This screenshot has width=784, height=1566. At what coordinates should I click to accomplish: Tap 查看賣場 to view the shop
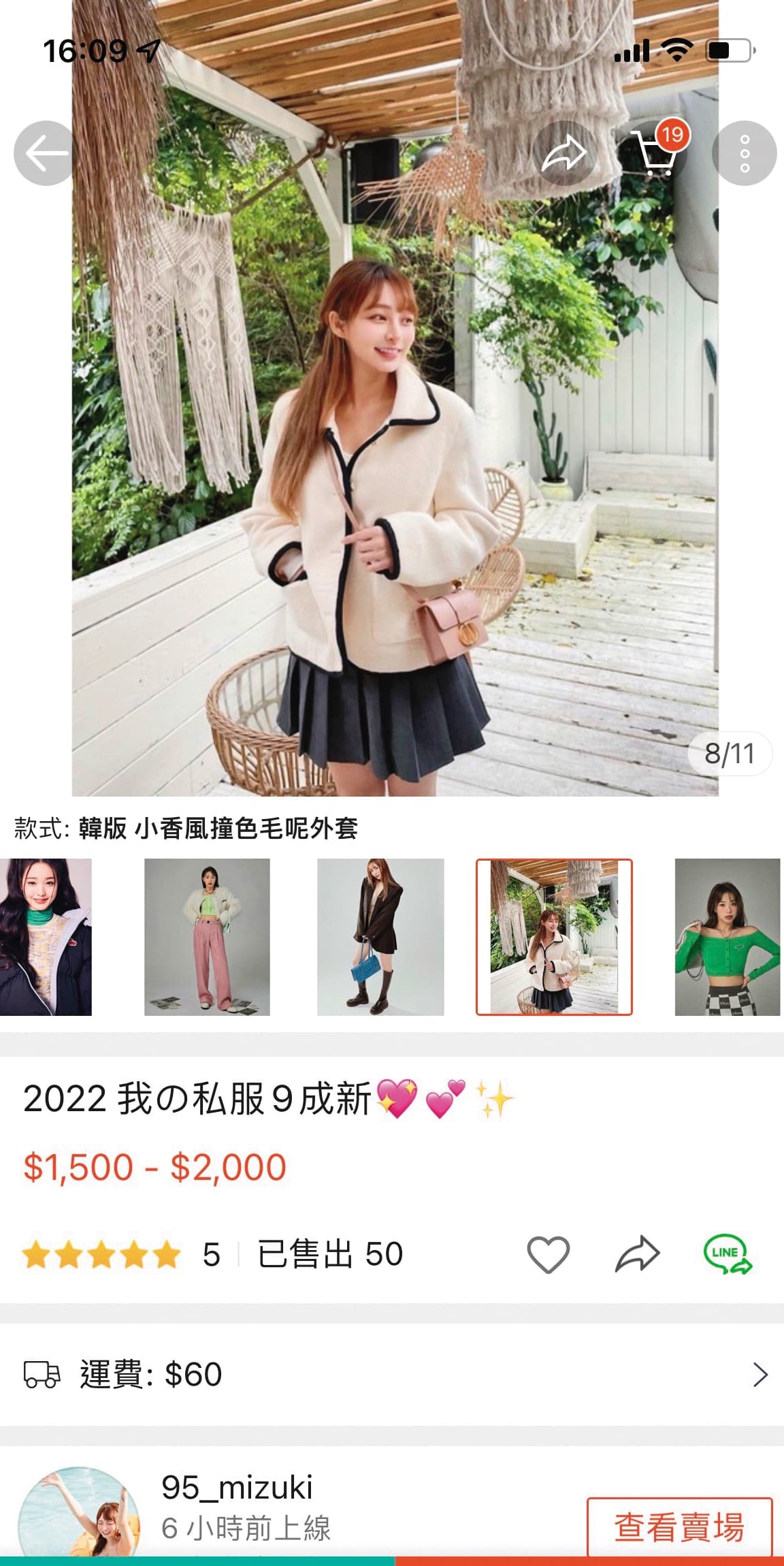click(679, 1527)
